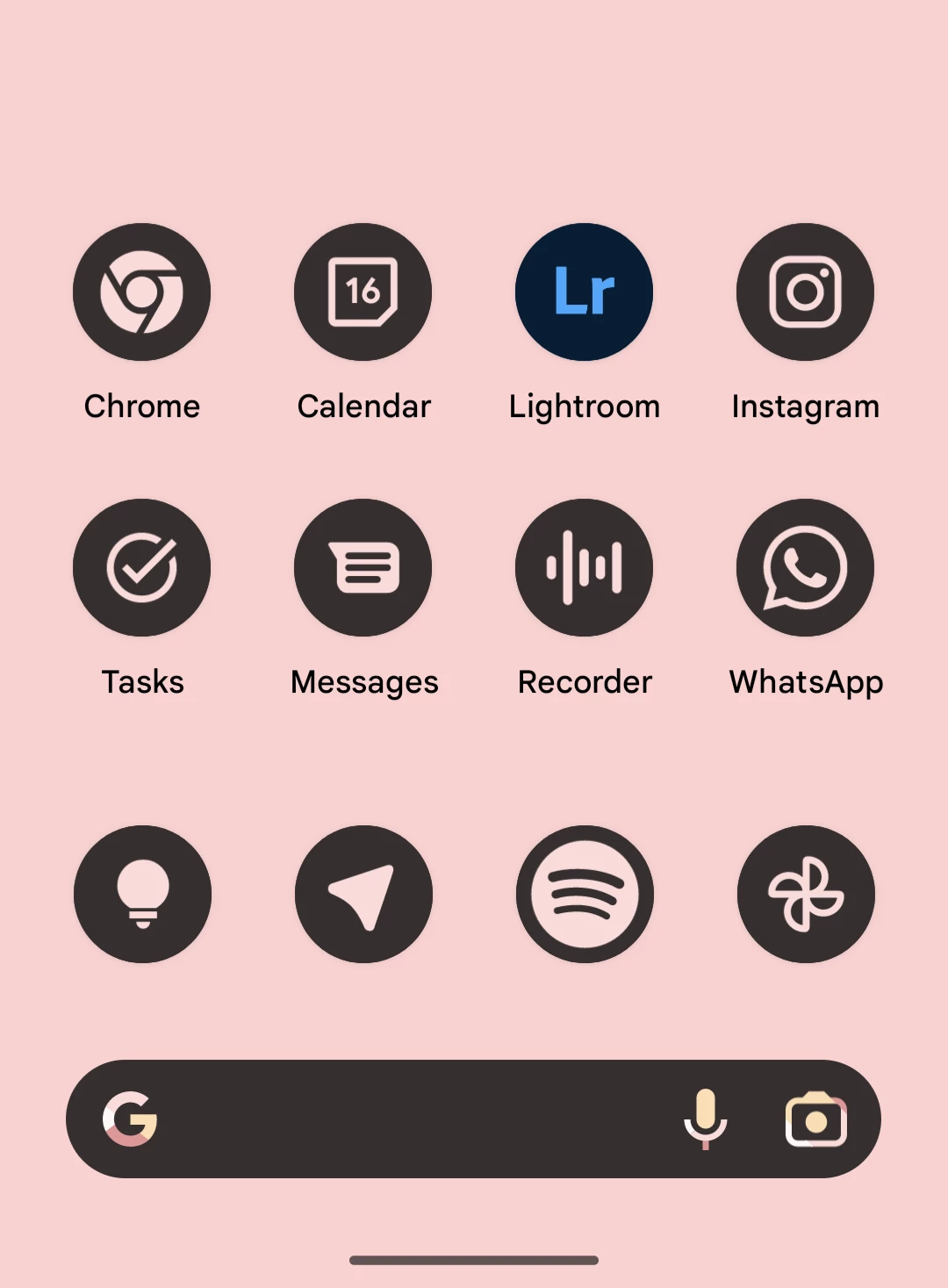948x1288 pixels.
Task: Open the Tasks app
Action: (x=141, y=568)
